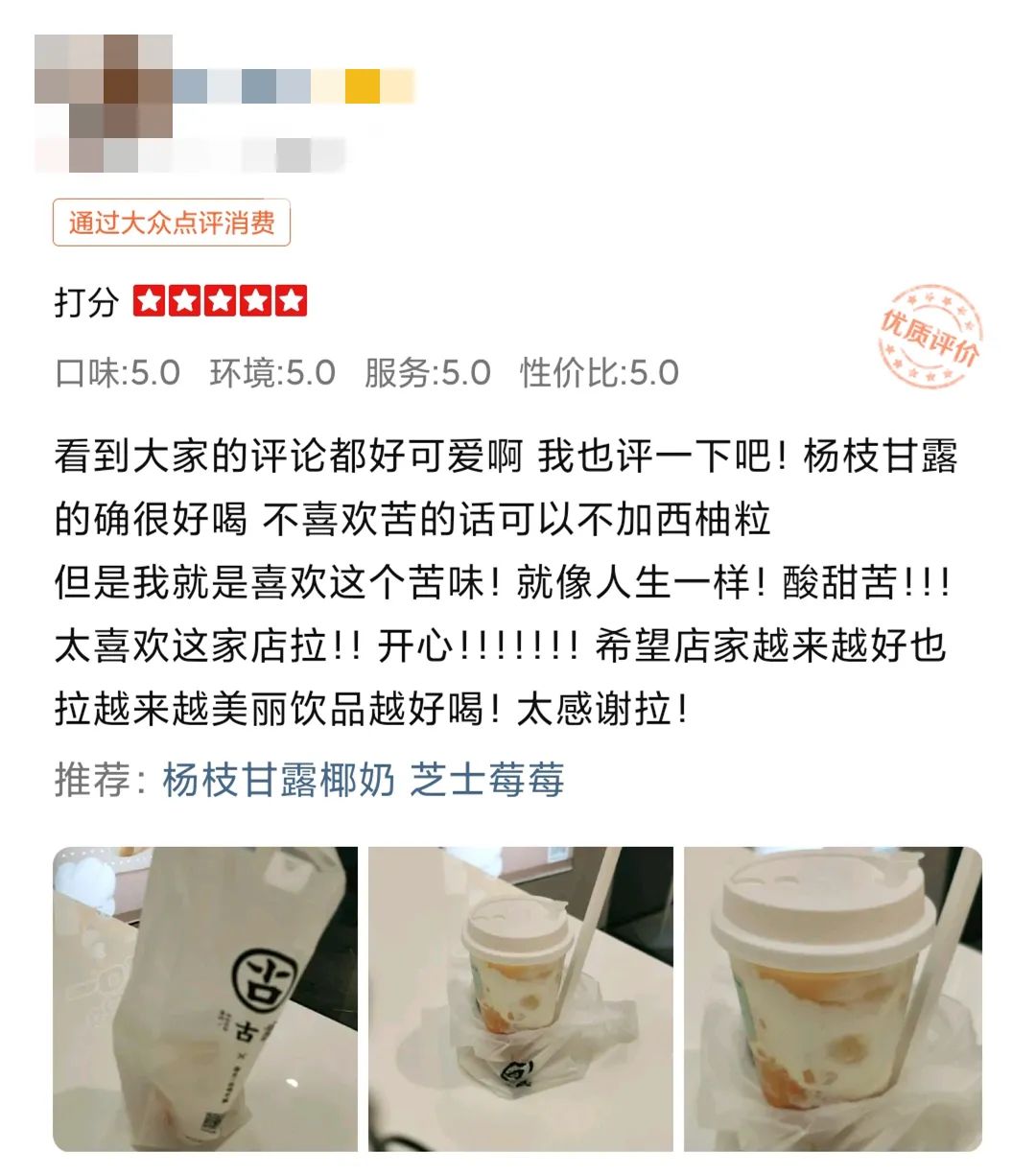Open recommended dish 杨枝甘露椰奶
This screenshot has height=1174, width=1036.
(278, 780)
